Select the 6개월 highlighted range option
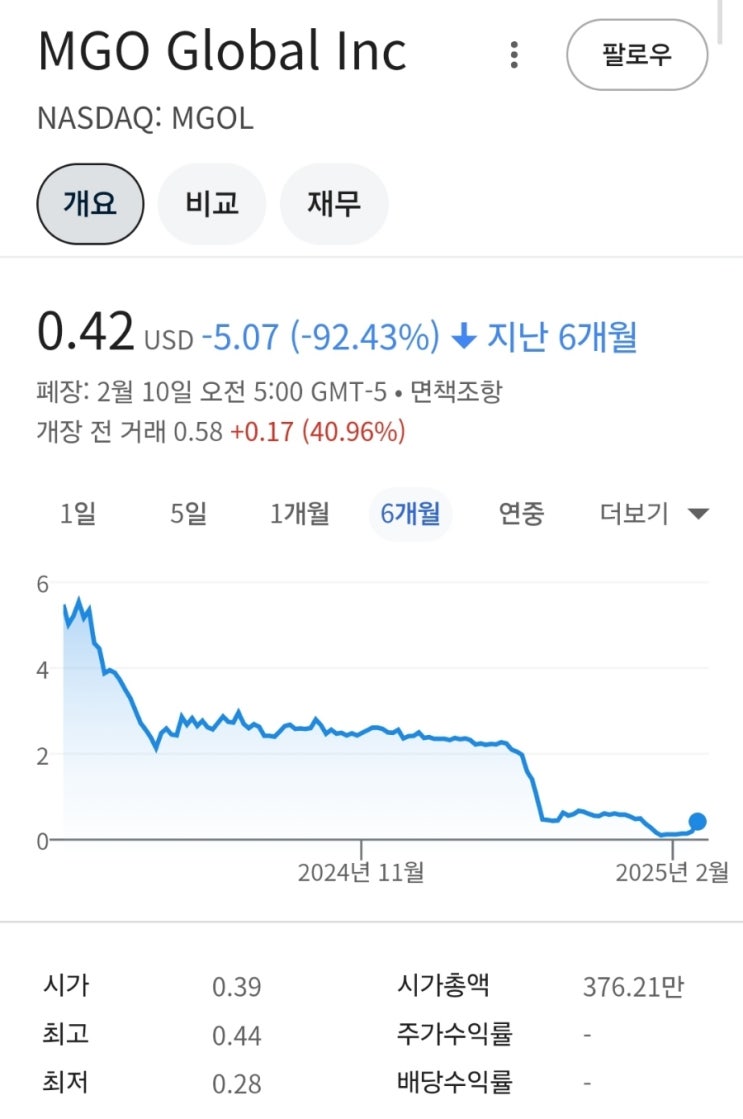Image resolution: width=743 pixels, height=1119 pixels. pyautogui.click(x=413, y=514)
